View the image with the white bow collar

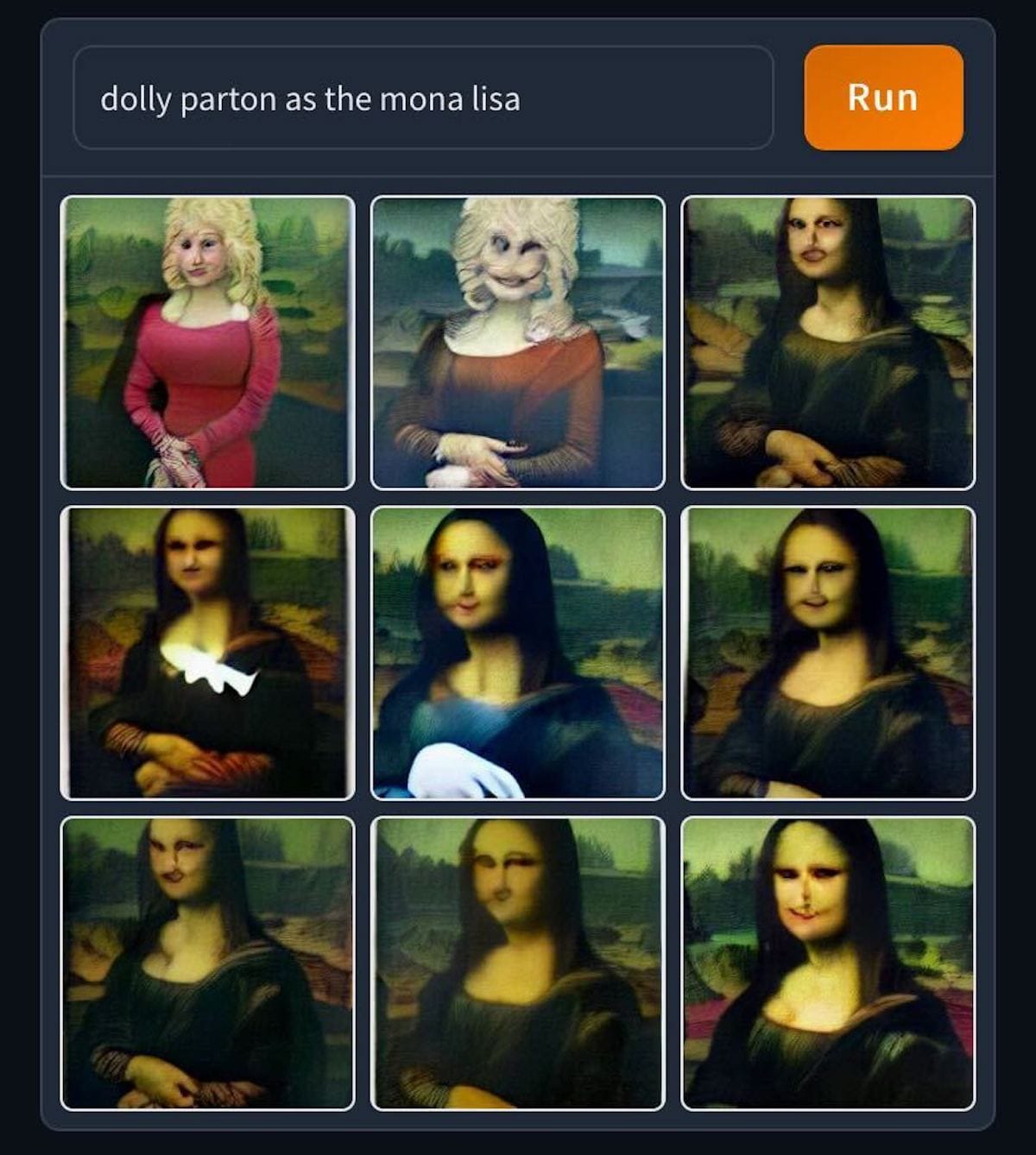coord(207,653)
